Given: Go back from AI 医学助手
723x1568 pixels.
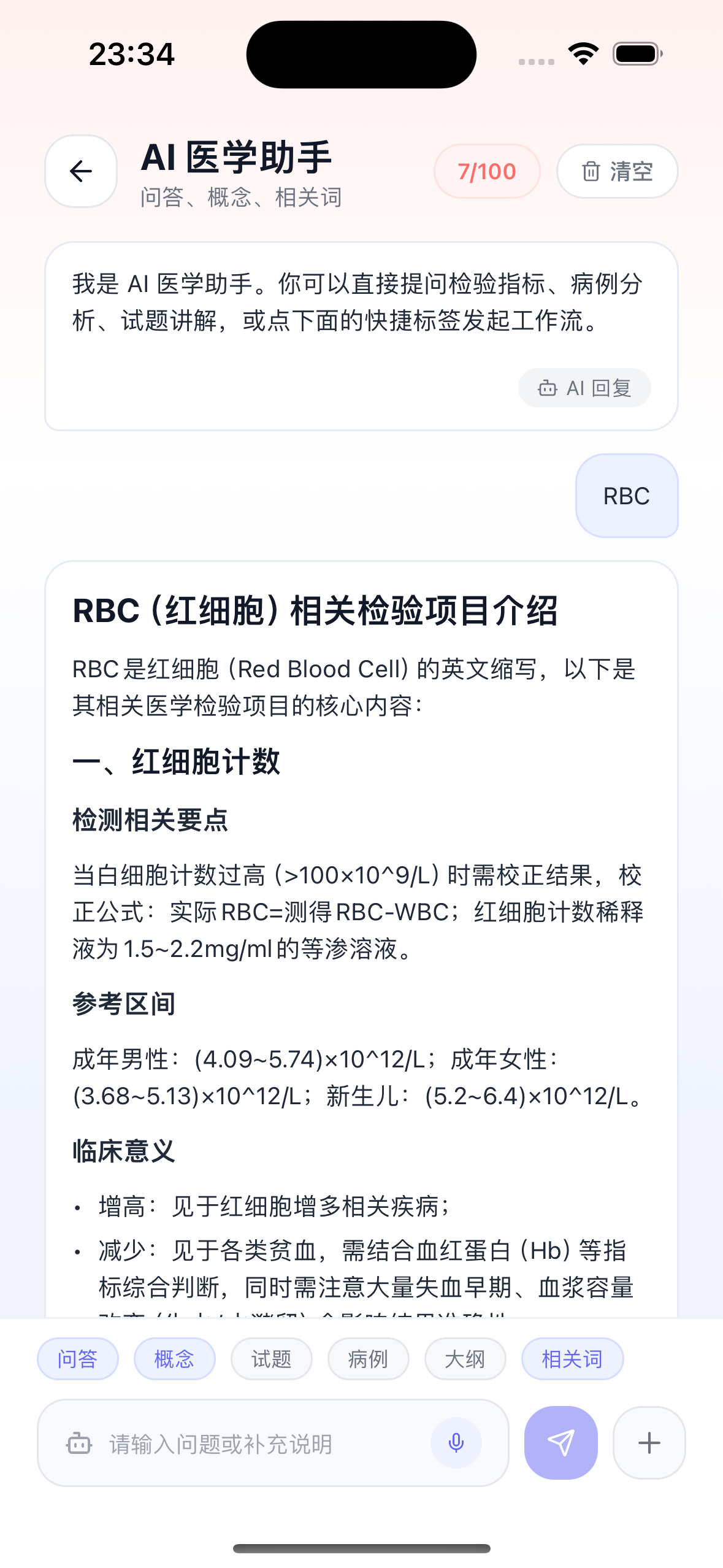Looking at the screenshot, I should (81, 171).
